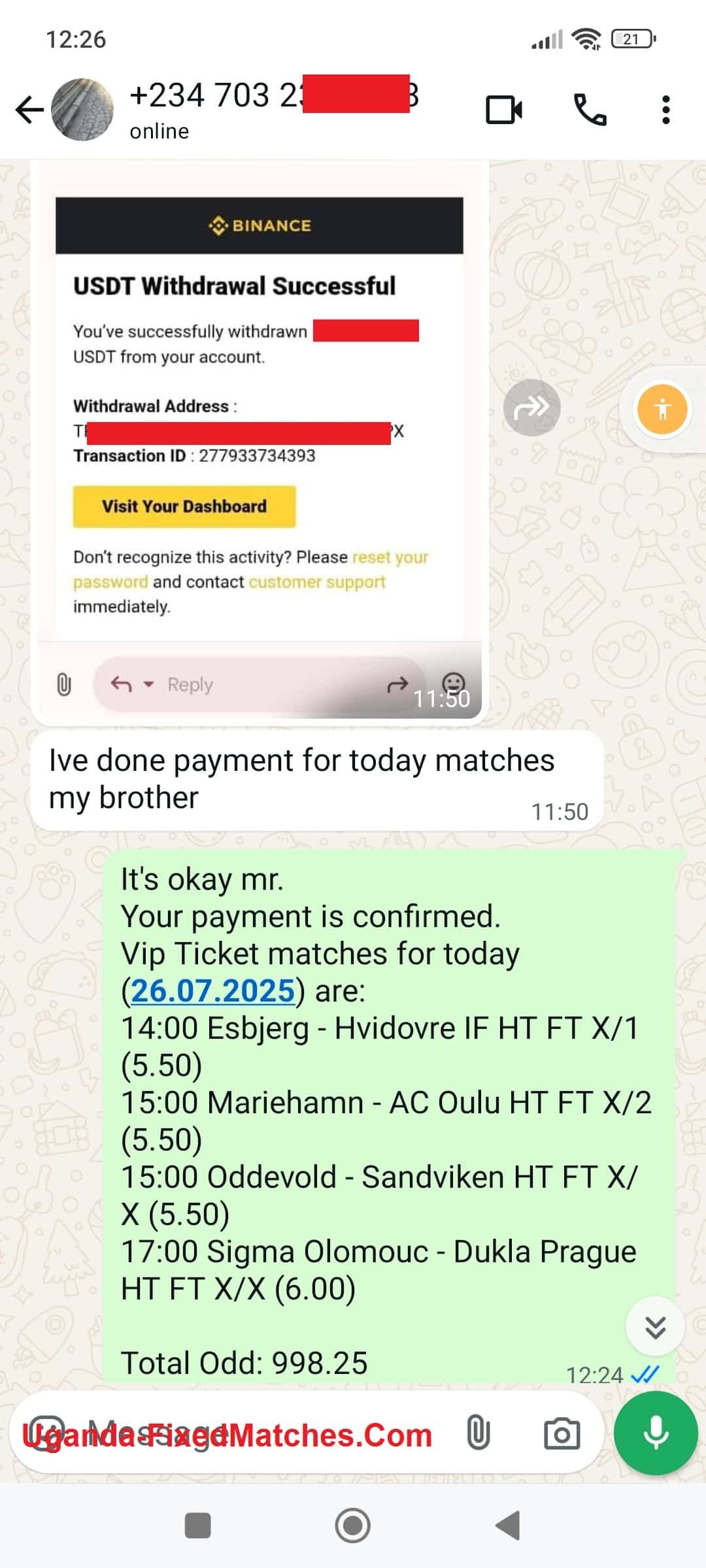The width and height of the screenshot is (706, 1568).
Task: Open the emoji picker
Action: tap(46, 1434)
